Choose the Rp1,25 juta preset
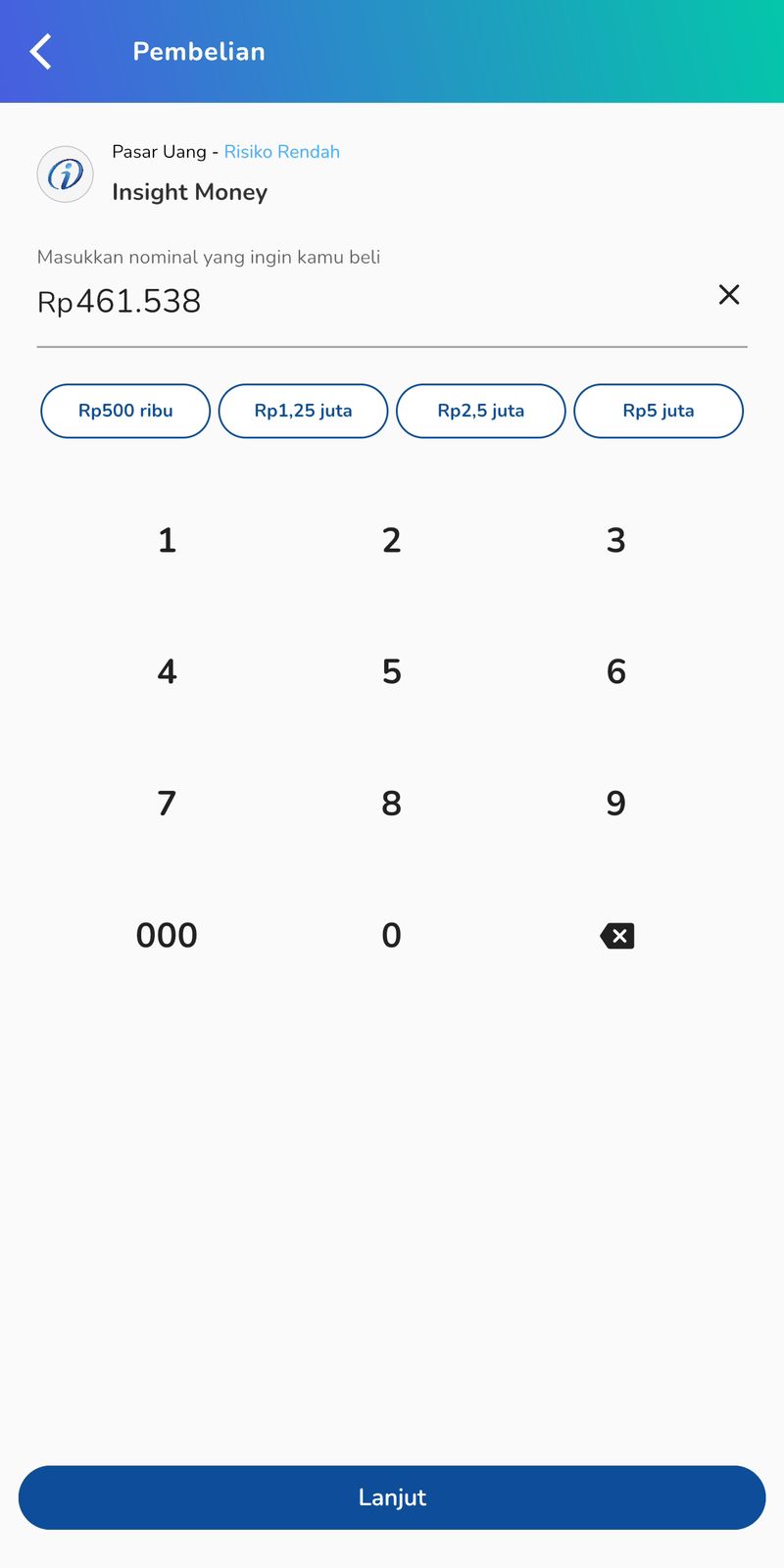 (x=303, y=411)
